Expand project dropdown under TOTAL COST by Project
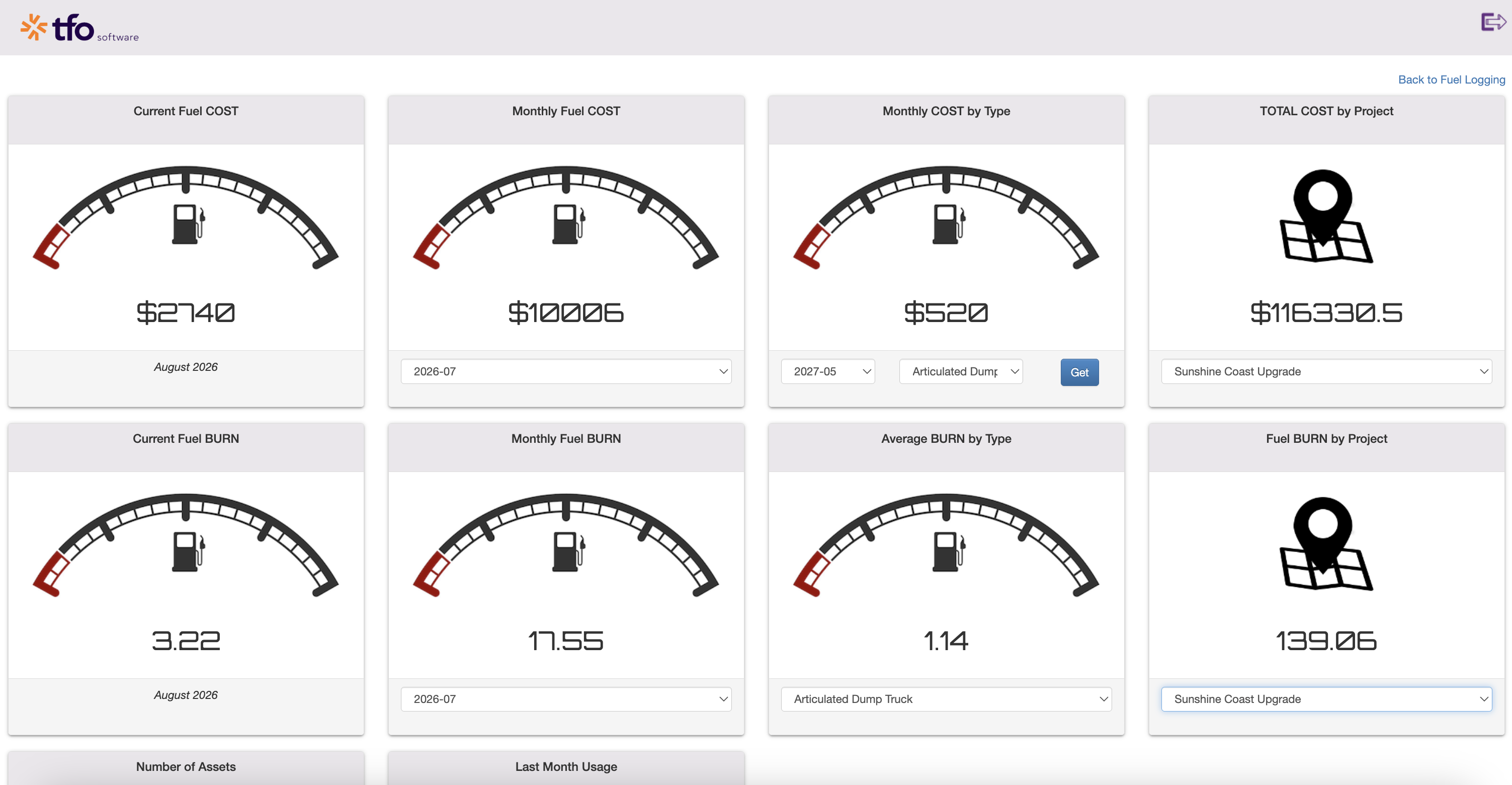This screenshot has width=1512, height=785. [1326, 371]
